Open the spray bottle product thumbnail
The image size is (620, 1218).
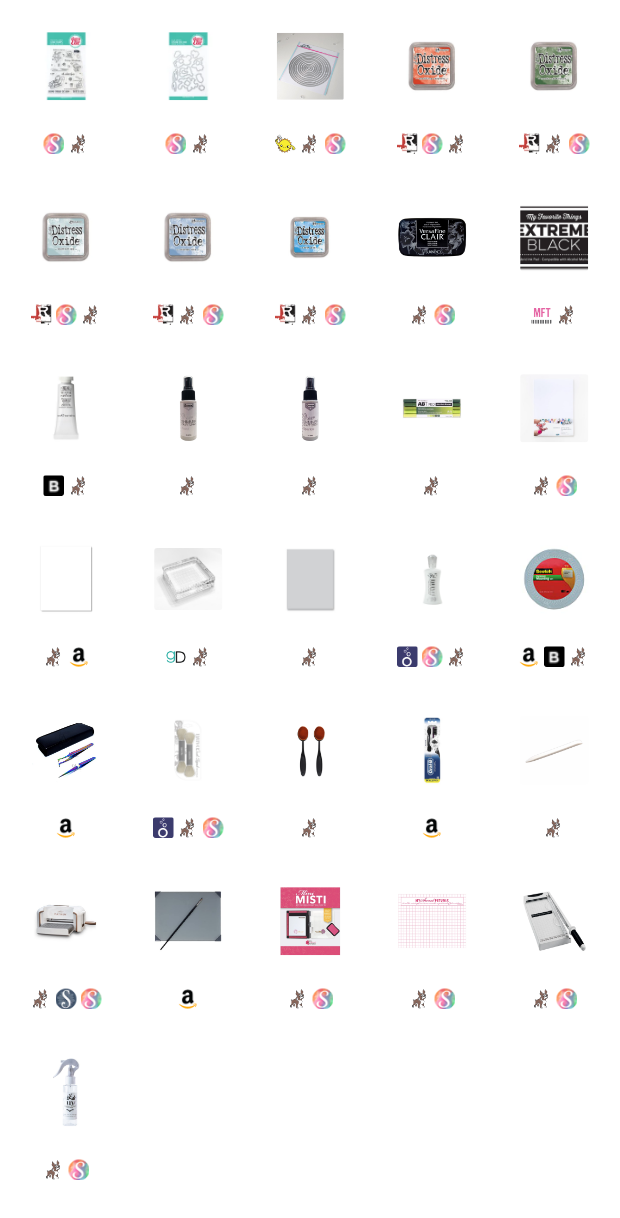click(x=66, y=1093)
